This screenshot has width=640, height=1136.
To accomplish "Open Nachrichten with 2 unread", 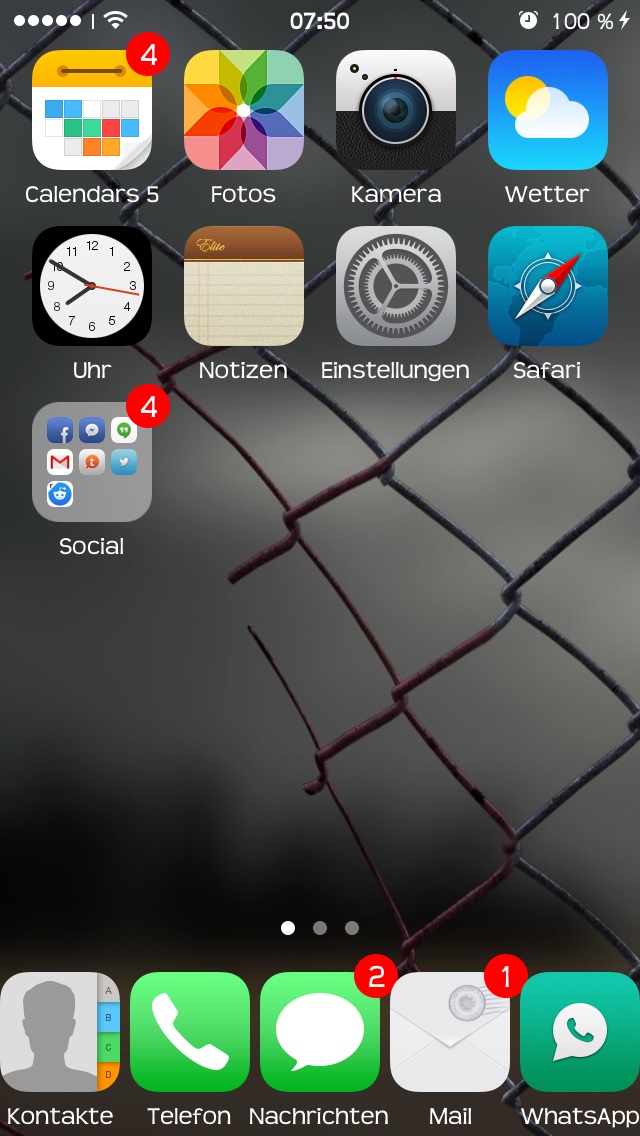I will [x=320, y=1032].
